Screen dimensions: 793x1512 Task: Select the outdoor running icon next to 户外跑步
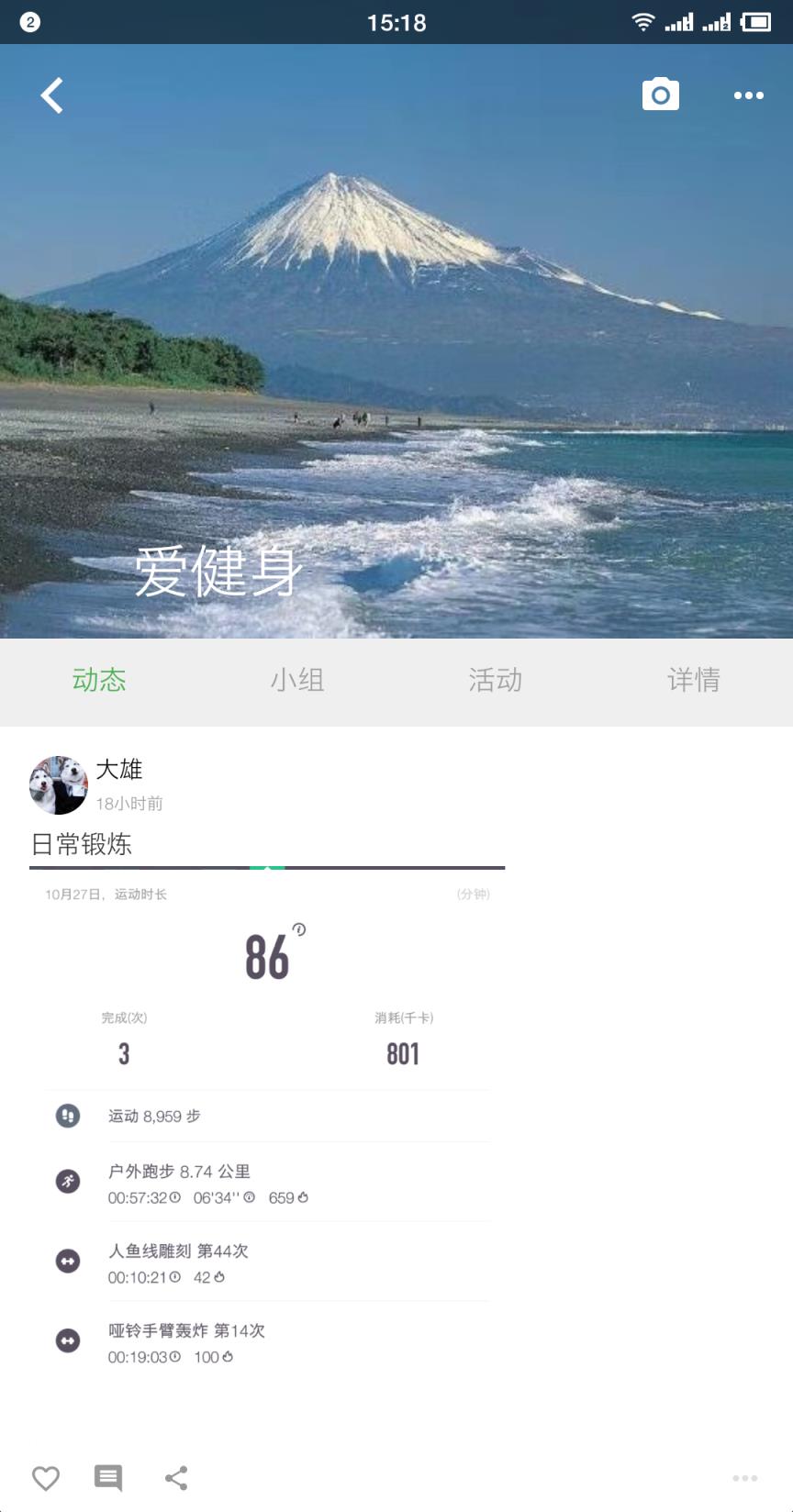(x=67, y=1182)
